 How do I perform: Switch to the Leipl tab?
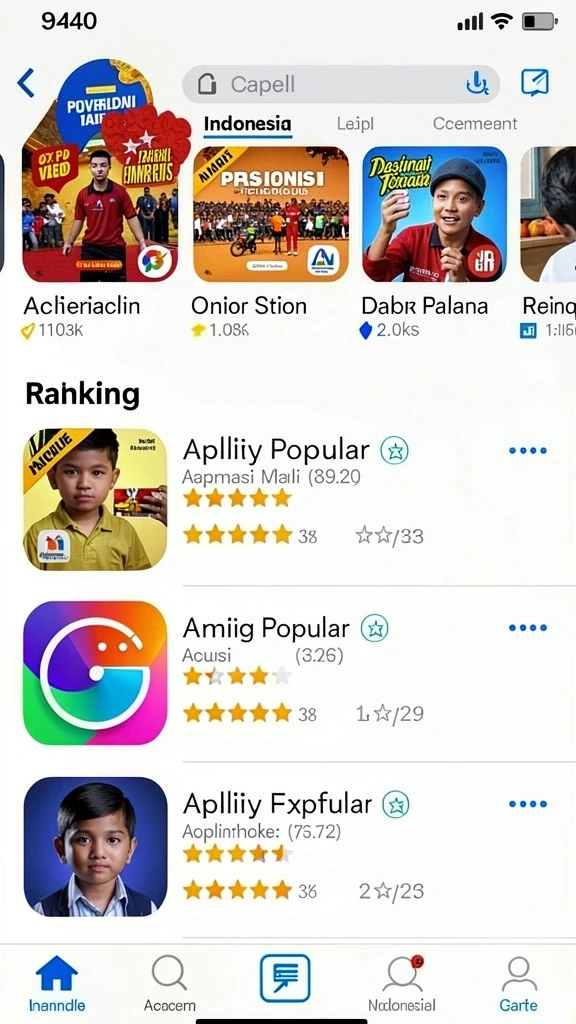(355, 123)
